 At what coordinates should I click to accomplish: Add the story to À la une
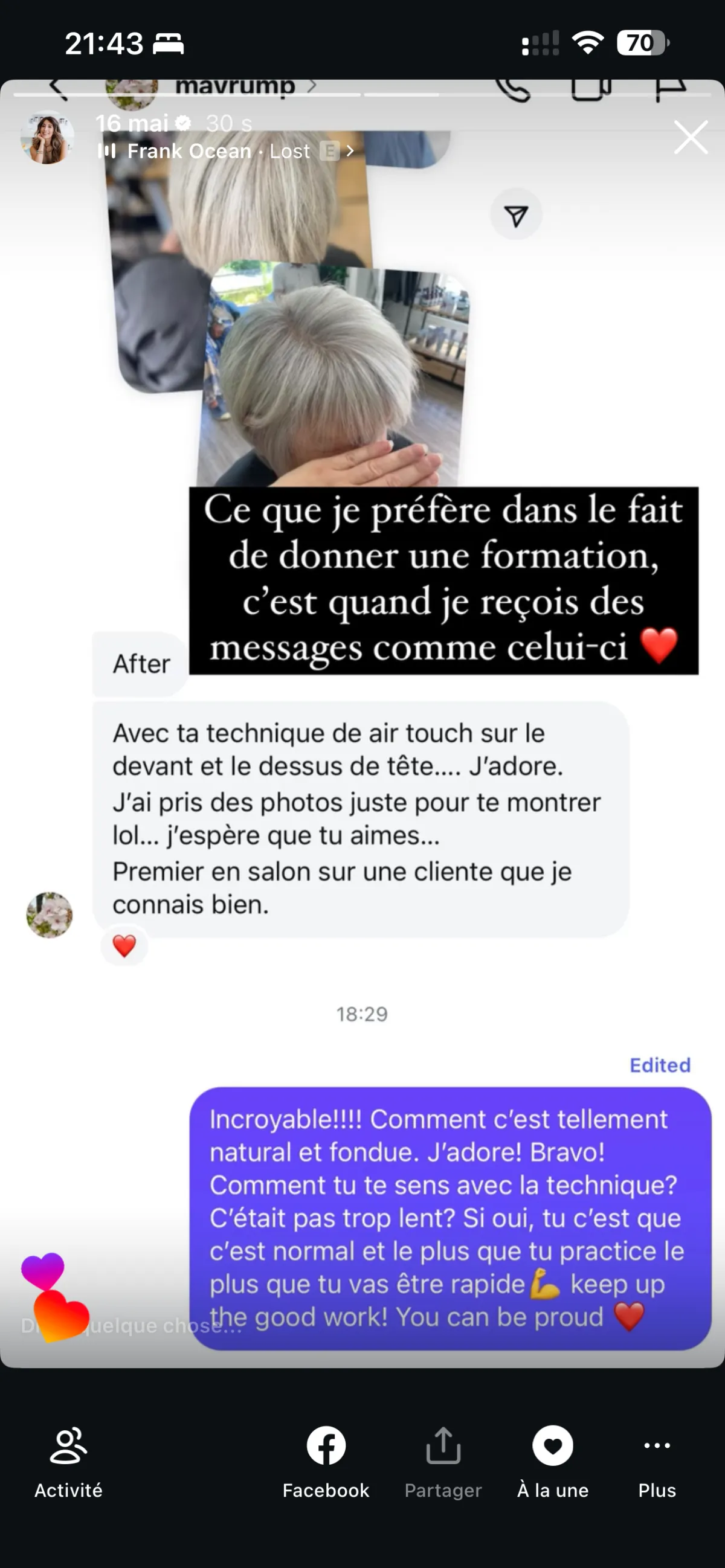pyautogui.click(x=553, y=1461)
